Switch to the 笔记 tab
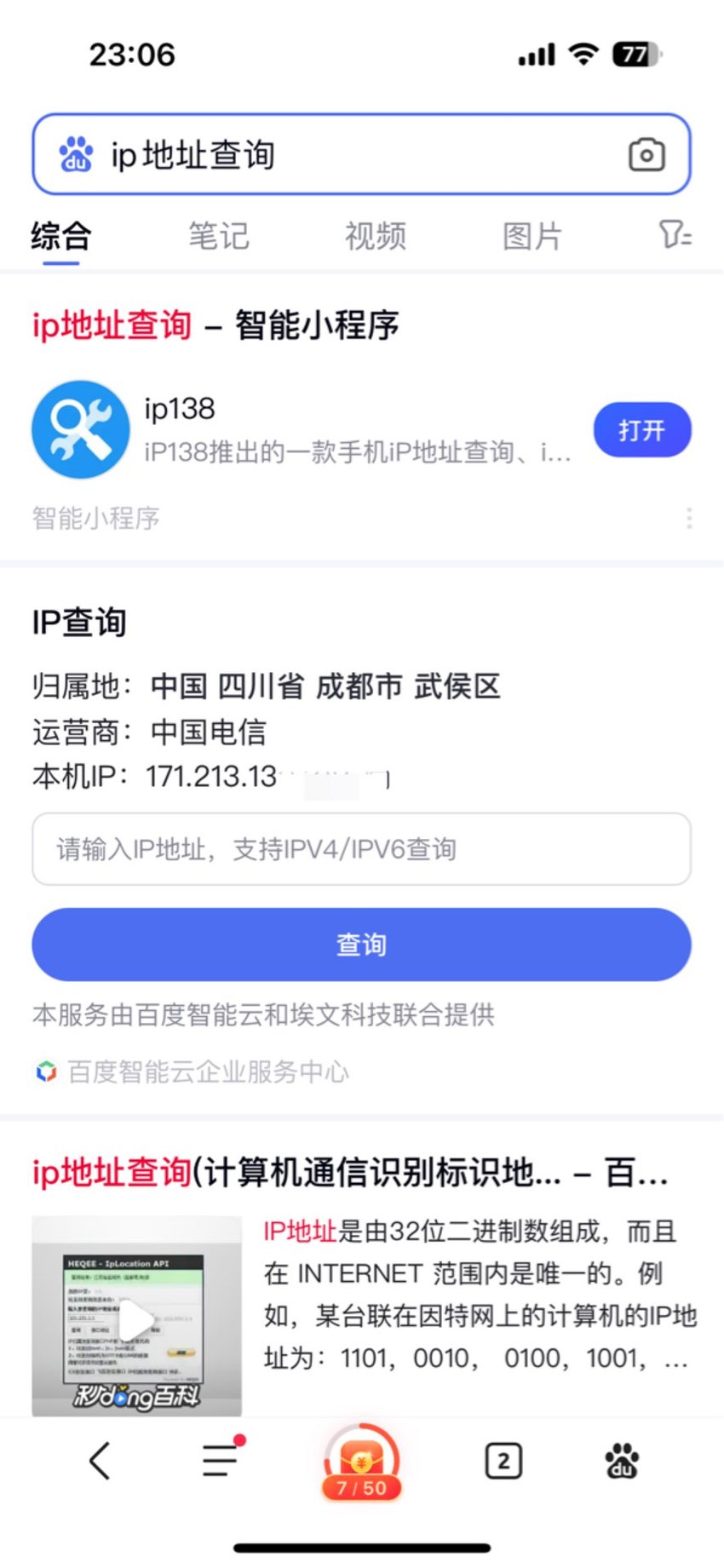The image size is (724, 1568). click(218, 236)
